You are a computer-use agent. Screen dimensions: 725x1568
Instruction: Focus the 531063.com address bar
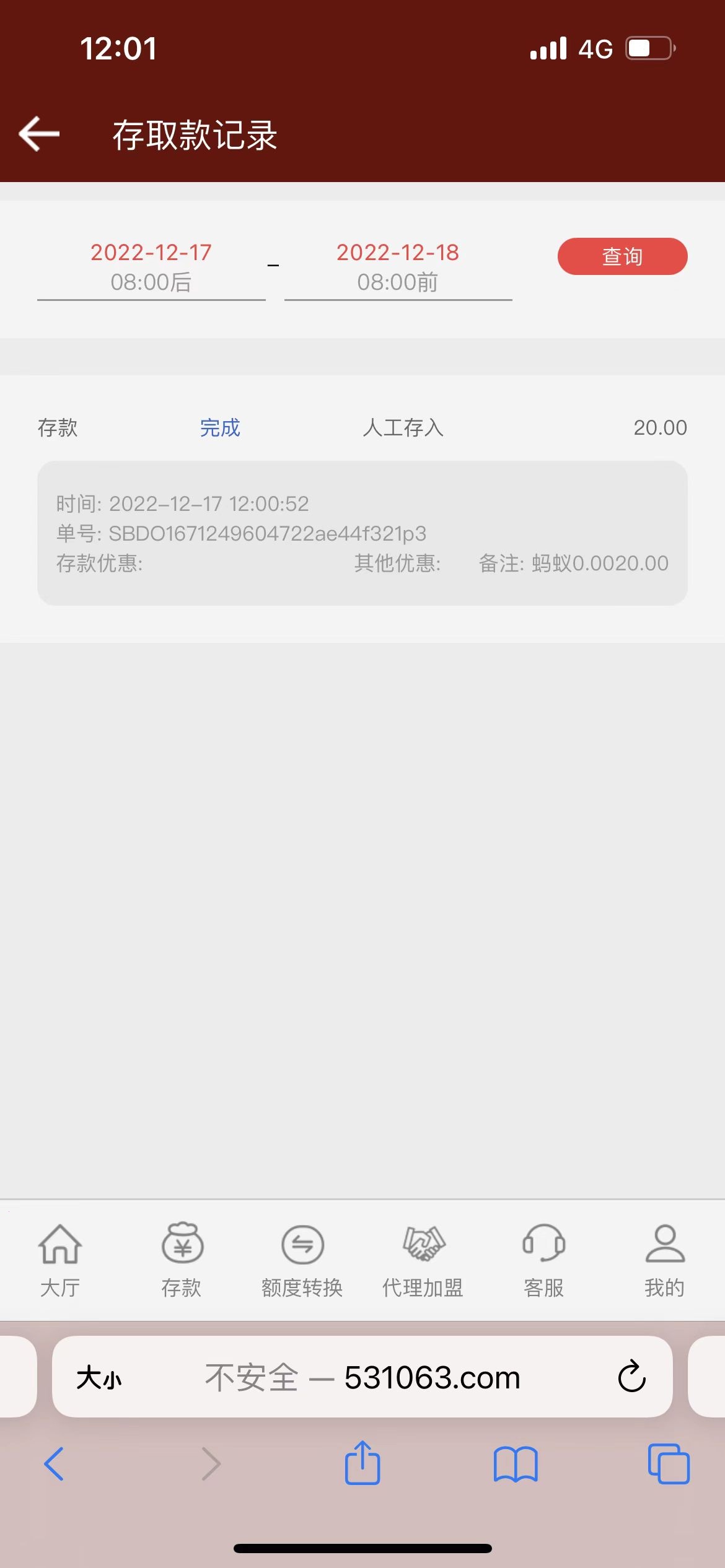pos(363,1379)
